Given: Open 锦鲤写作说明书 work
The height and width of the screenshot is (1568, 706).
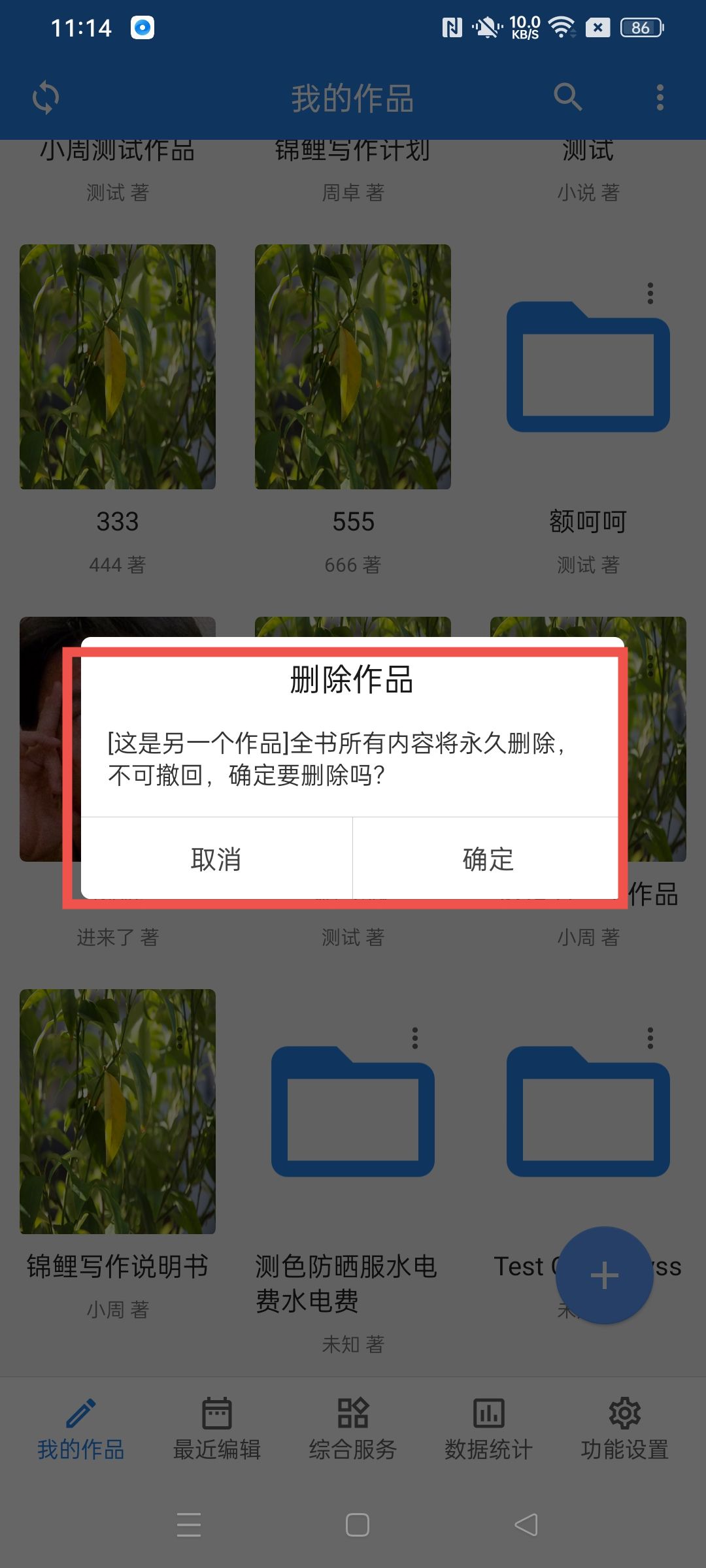Looking at the screenshot, I should [x=118, y=1112].
